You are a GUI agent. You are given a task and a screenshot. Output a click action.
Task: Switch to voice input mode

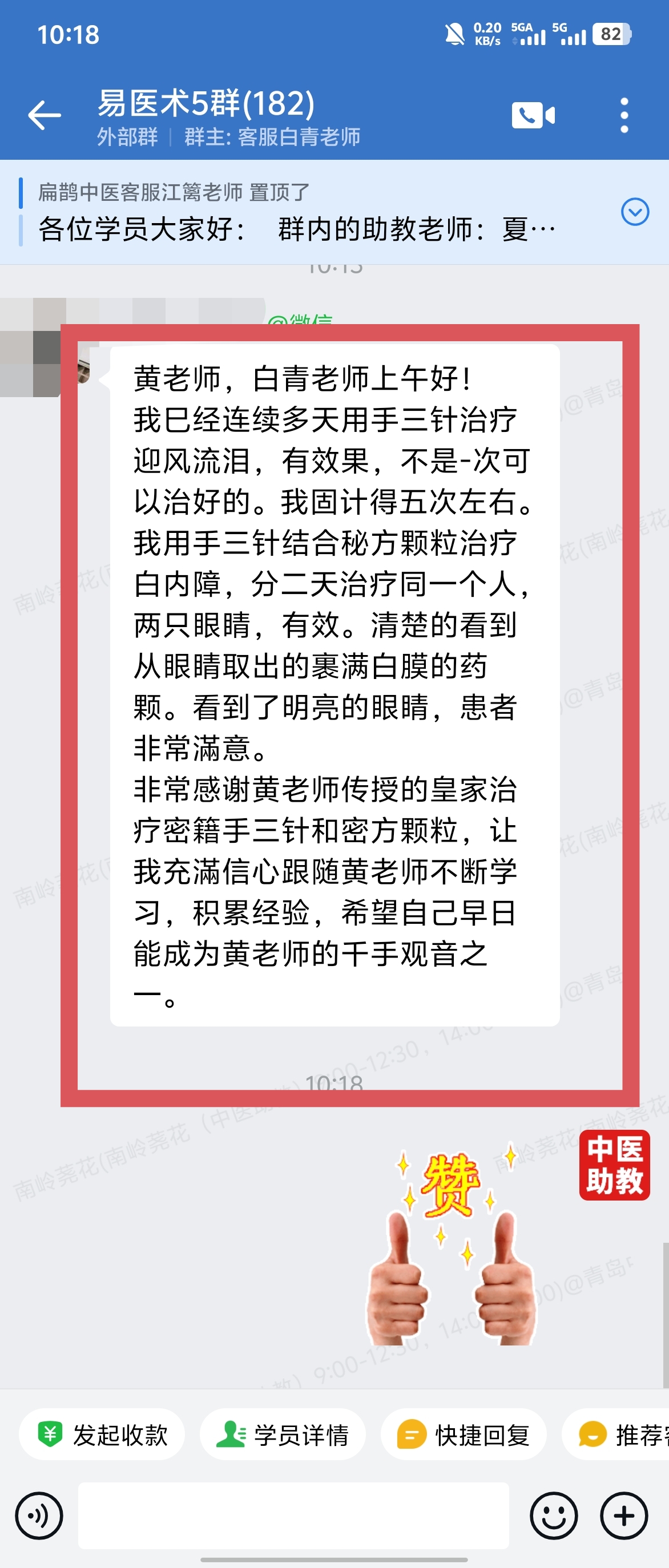[39, 1515]
